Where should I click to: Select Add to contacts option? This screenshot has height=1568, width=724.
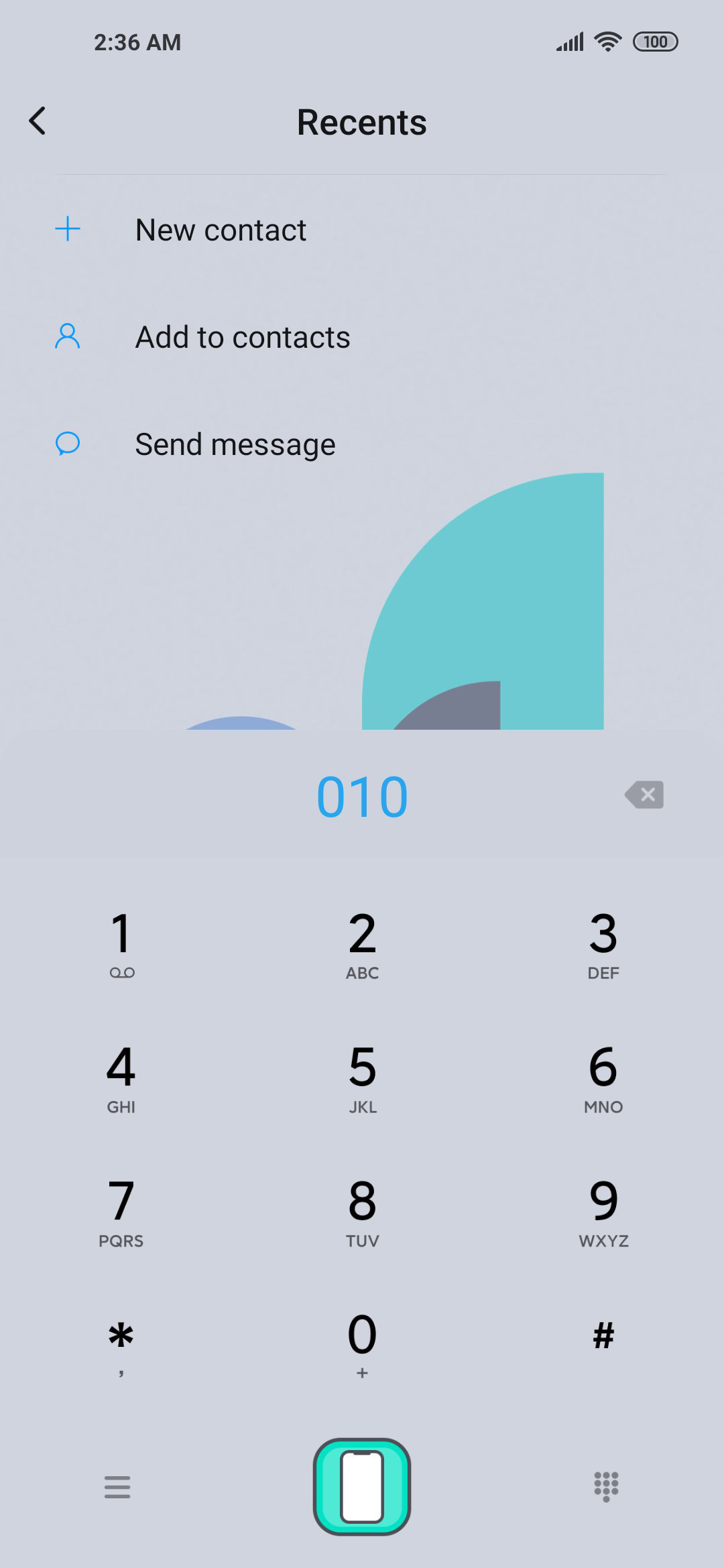tap(242, 337)
